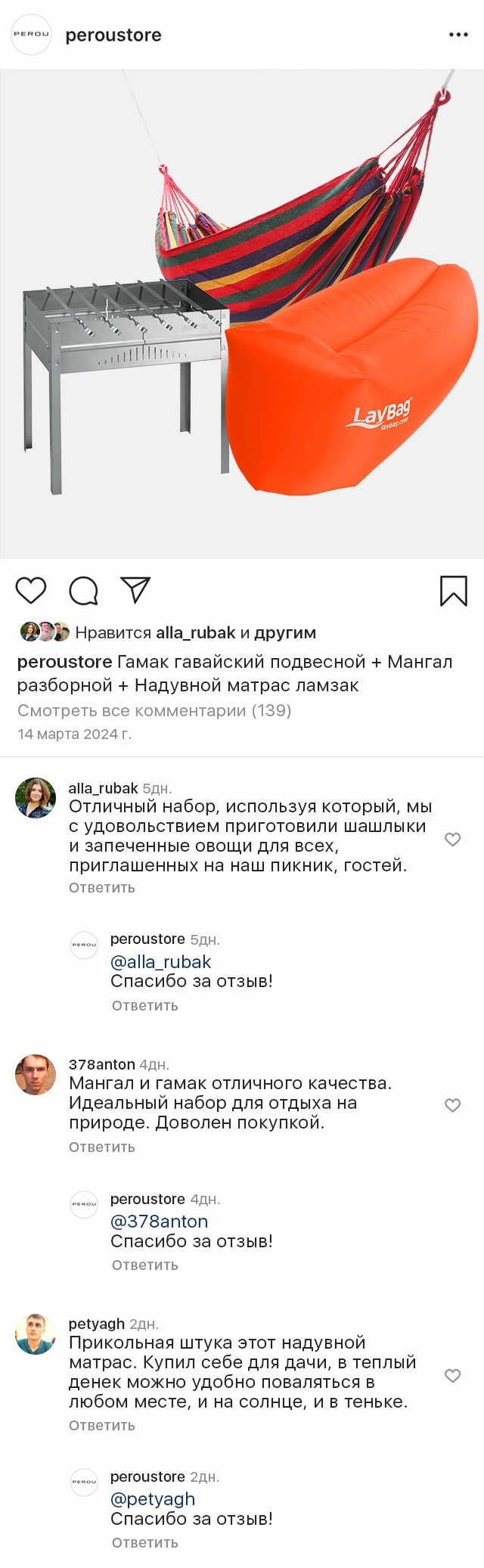Viewport: 484px width, 1568px height.
Task: Open the @378anton mention link
Action: click(159, 1221)
